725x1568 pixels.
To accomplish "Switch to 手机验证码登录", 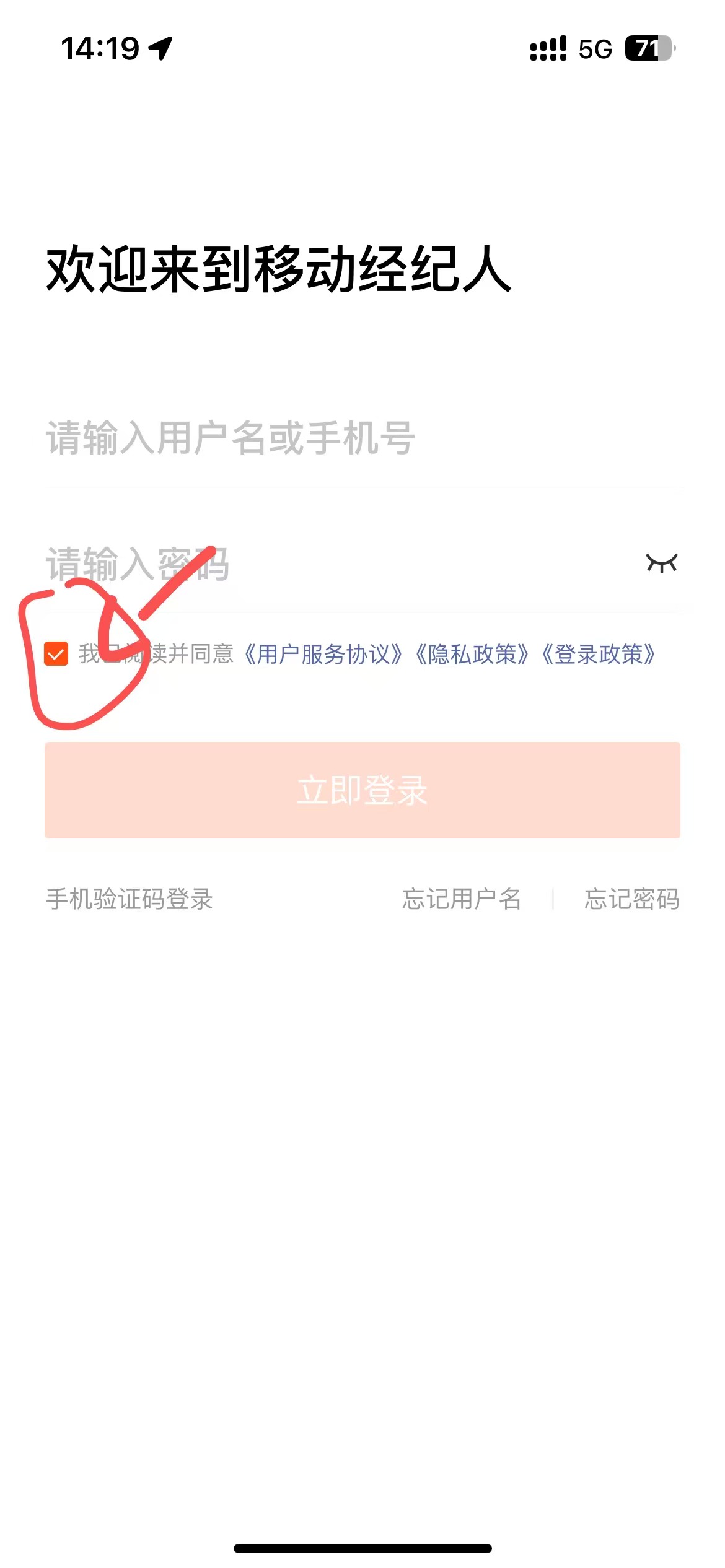I will tap(129, 899).
